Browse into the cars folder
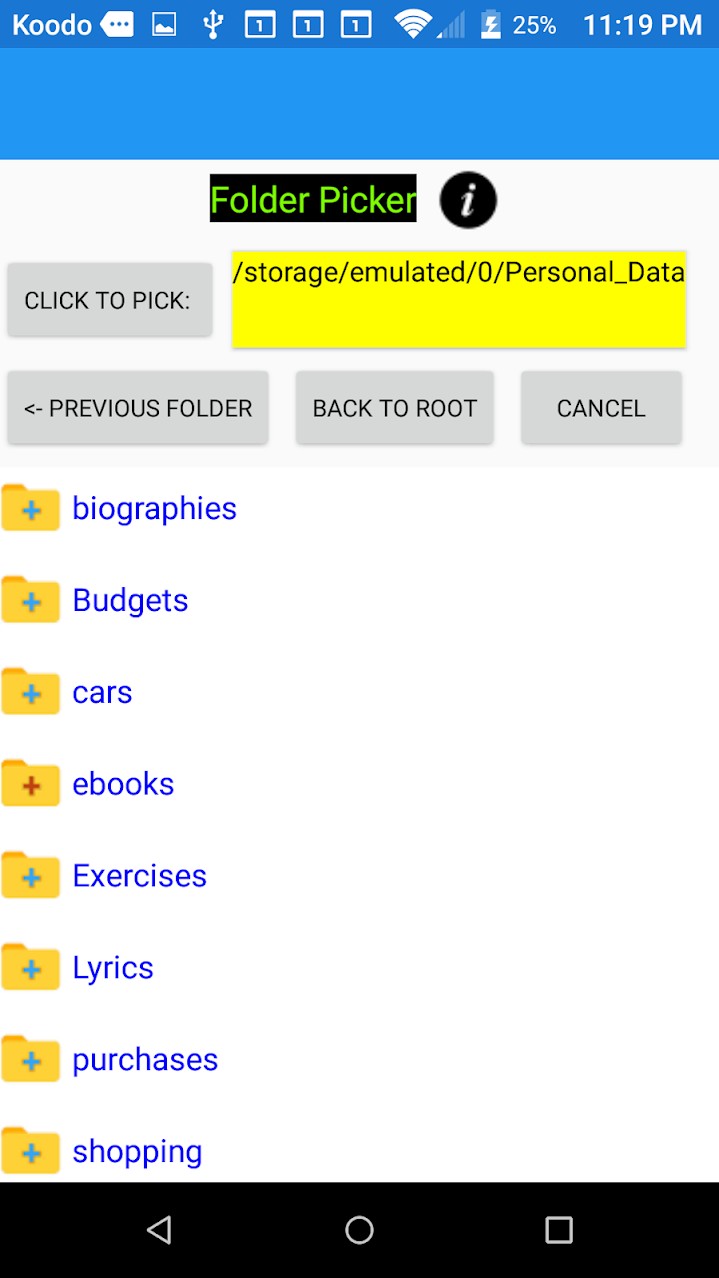This screenshot has height=1278, width=719. [x=102, y=692]
